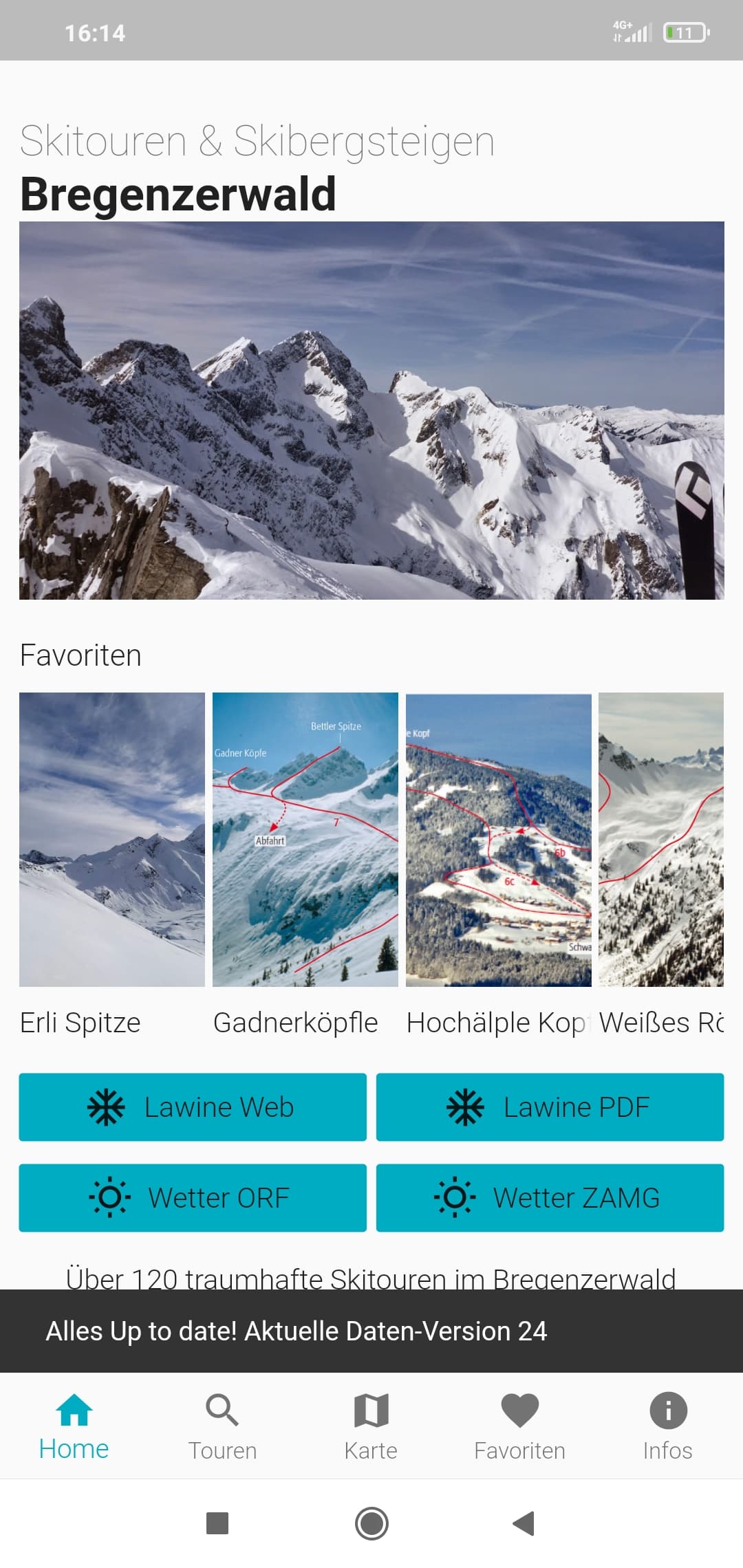Switch to the Karte tab

(x=371, y=1427)
